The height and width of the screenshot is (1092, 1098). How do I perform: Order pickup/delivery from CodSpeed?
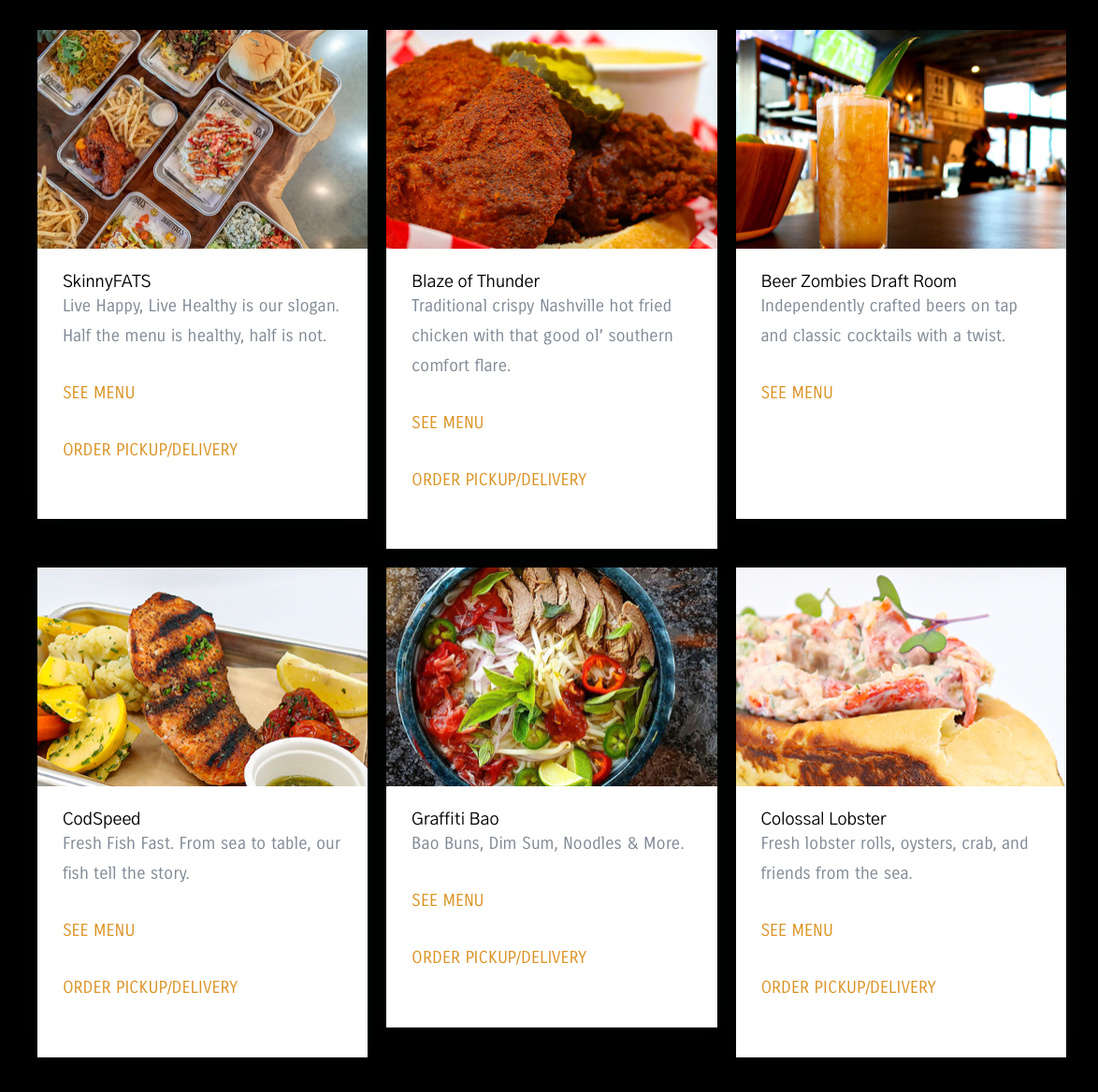pos(150,987)
